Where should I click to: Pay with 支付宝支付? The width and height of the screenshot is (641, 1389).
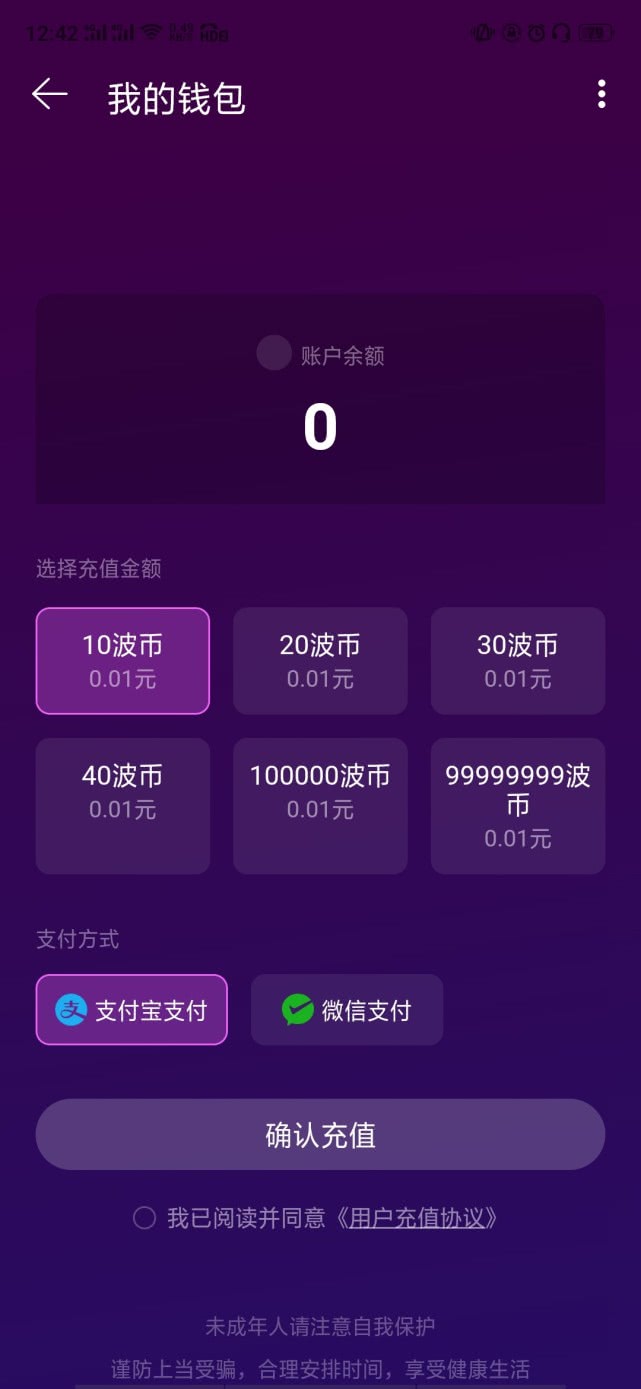pyautogui.click(x=132, y=1010)
